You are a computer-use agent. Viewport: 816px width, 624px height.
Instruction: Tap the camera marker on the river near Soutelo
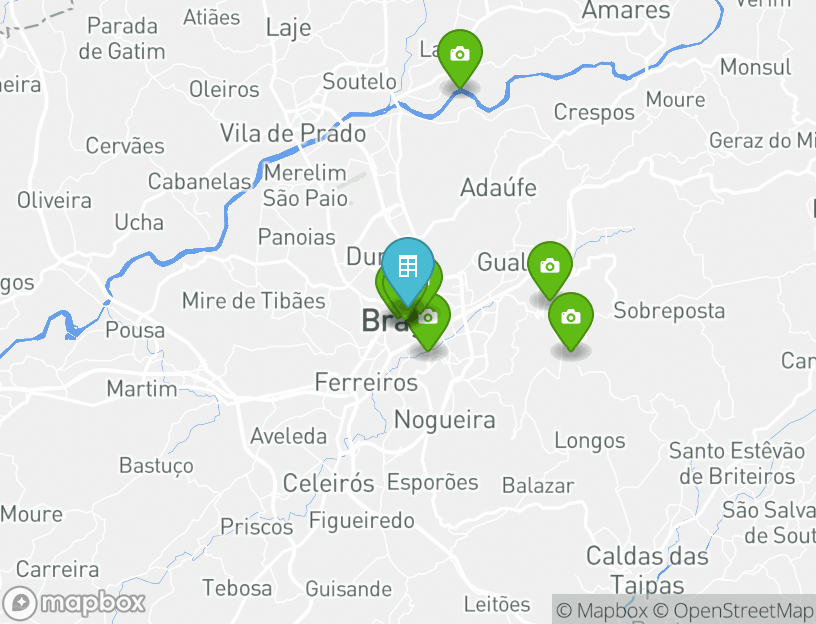coord(460,54)
